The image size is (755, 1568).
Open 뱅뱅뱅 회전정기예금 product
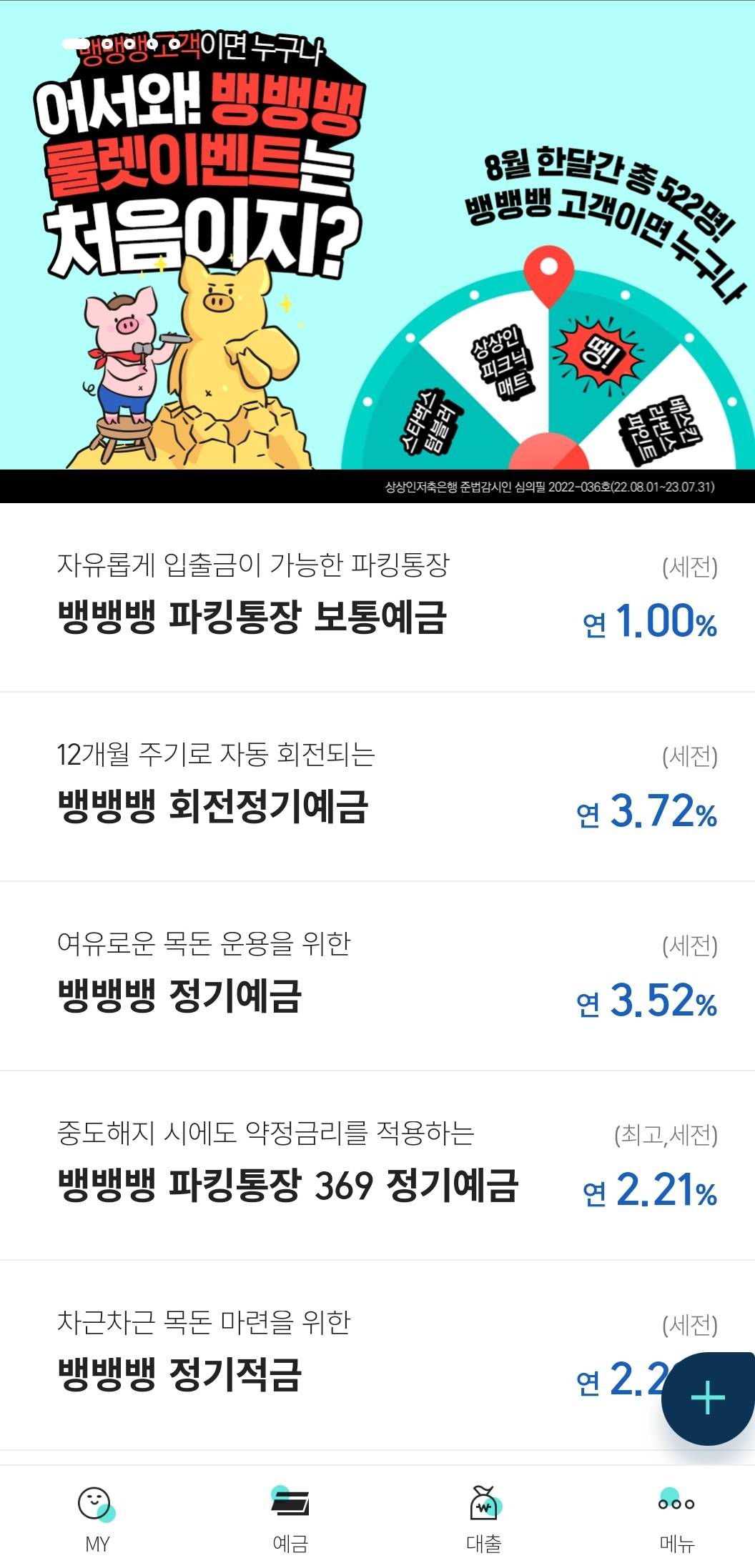click(377, 786)
